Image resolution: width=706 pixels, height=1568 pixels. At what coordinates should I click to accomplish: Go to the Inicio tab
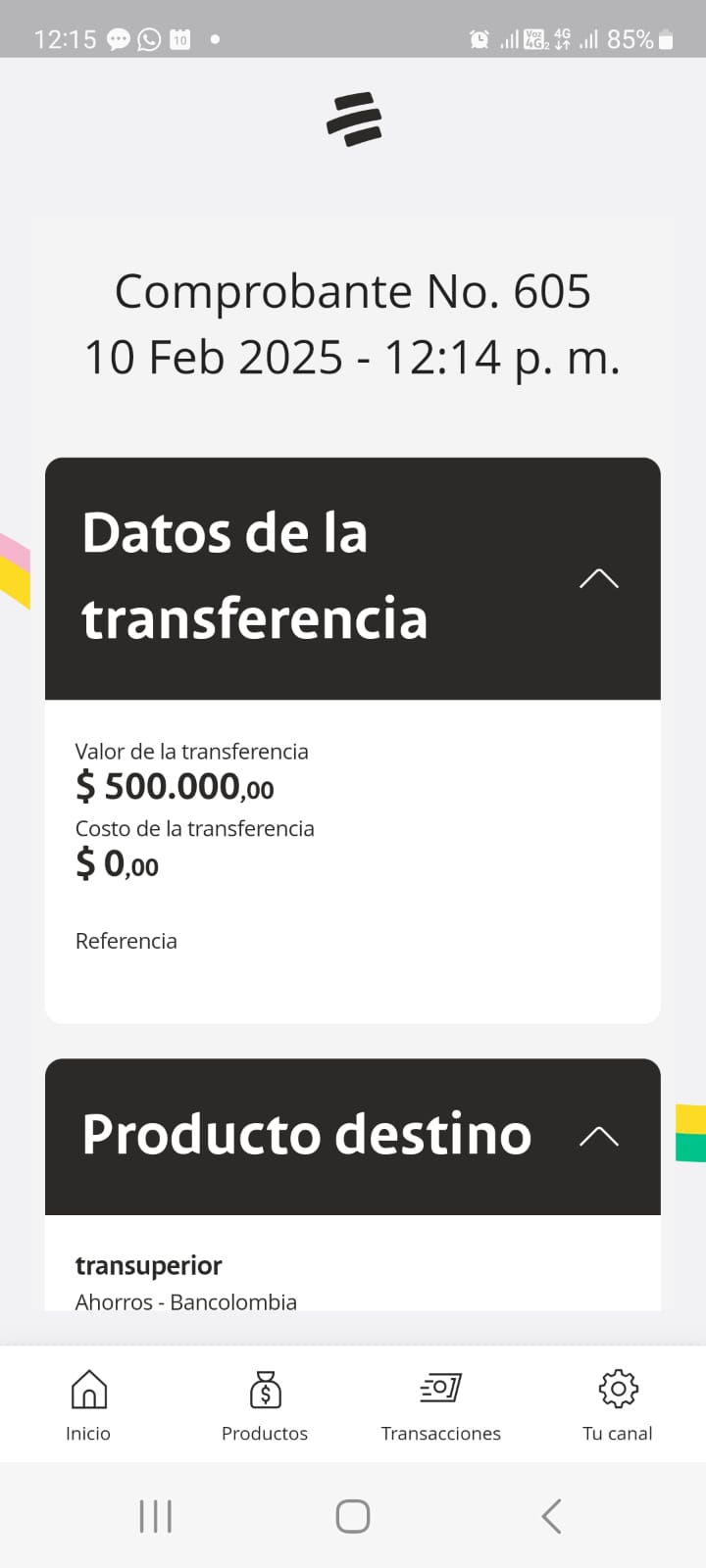click(88, 1405)
